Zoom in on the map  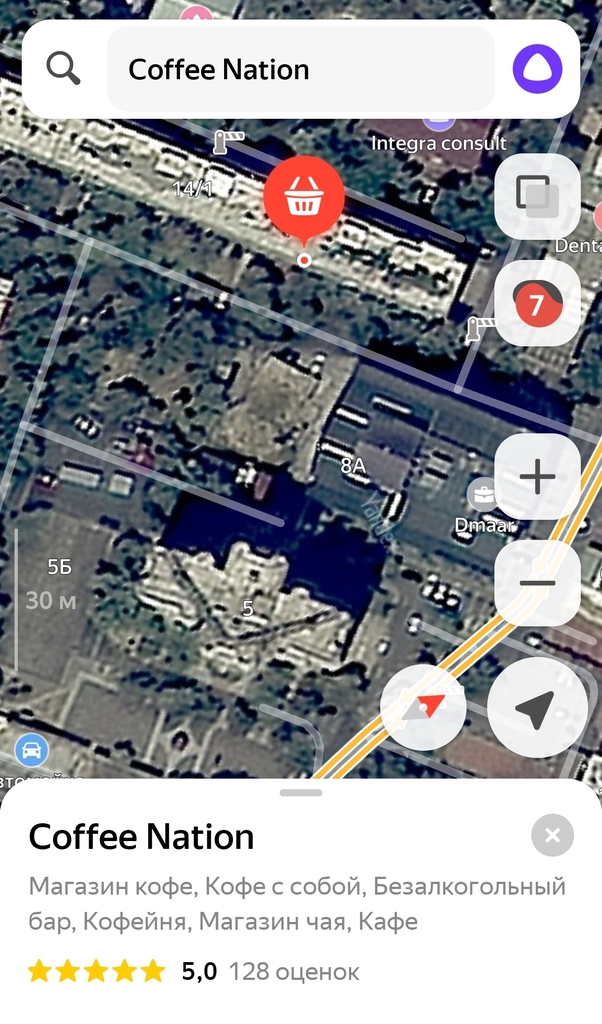click(537, 477)
